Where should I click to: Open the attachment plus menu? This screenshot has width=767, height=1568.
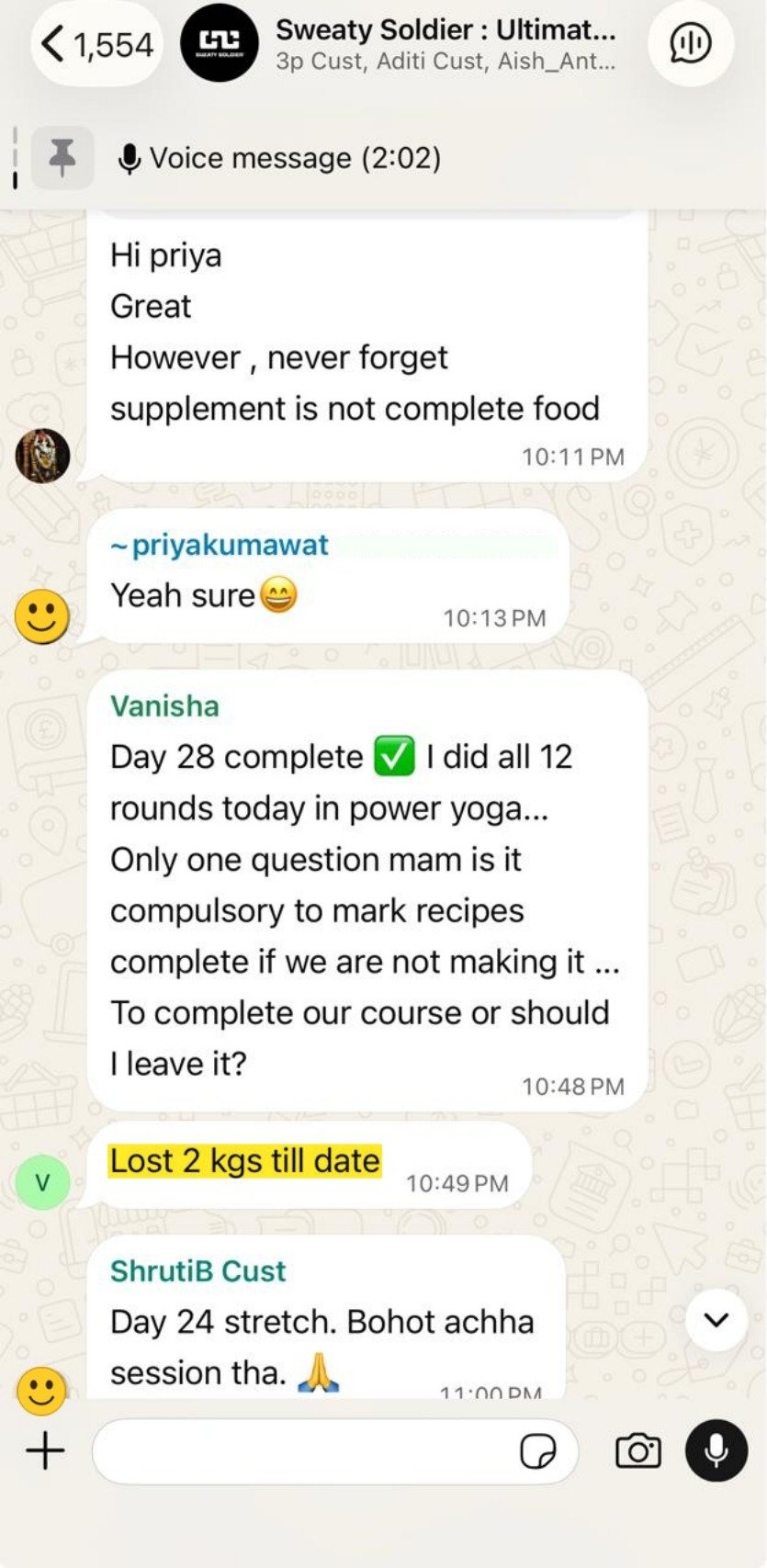point(45,1451)
